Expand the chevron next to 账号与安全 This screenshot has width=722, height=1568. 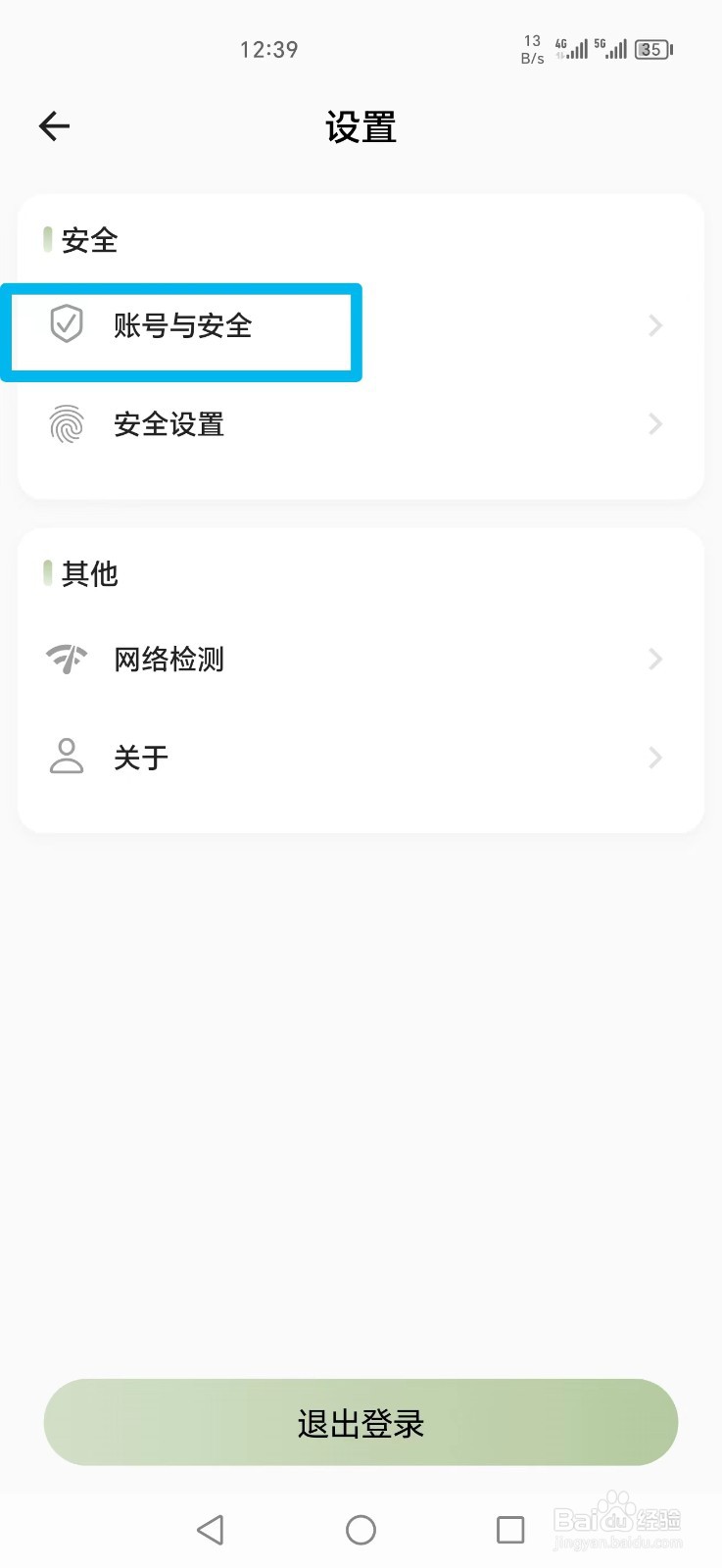click(654, 326)
